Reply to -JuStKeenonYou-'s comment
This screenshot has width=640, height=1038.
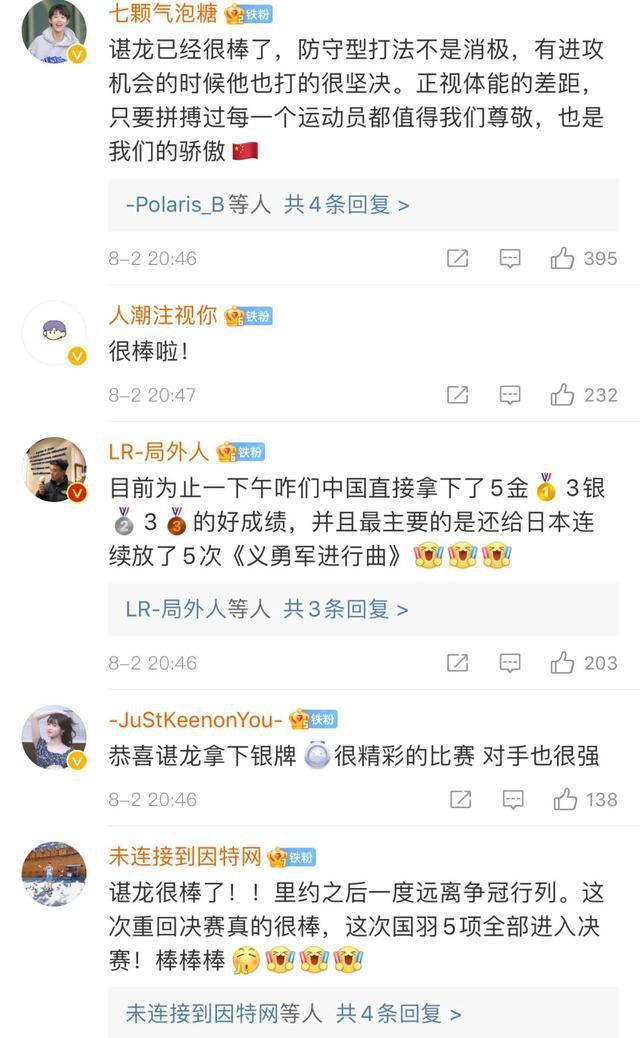point(514,799)
